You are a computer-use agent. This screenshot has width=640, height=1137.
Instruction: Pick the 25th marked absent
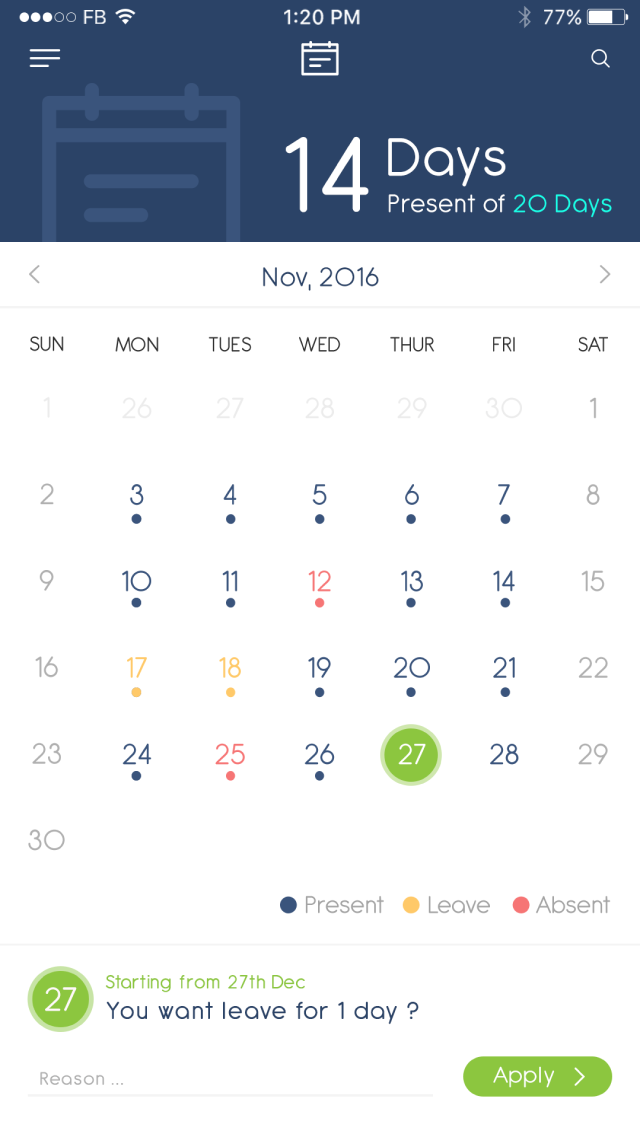click(230, 754)
